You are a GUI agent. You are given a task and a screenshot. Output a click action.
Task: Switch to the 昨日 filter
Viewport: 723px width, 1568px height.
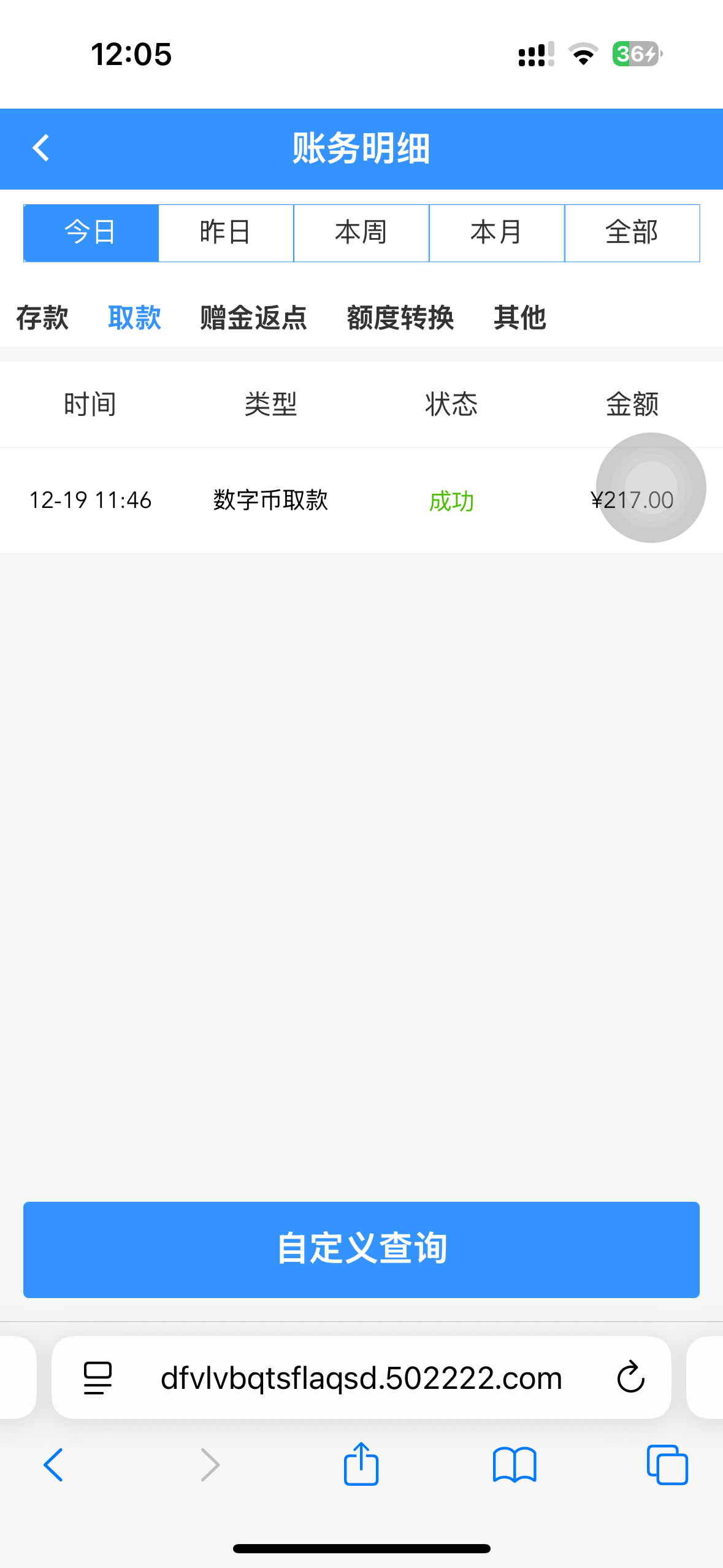pos(226,233)
